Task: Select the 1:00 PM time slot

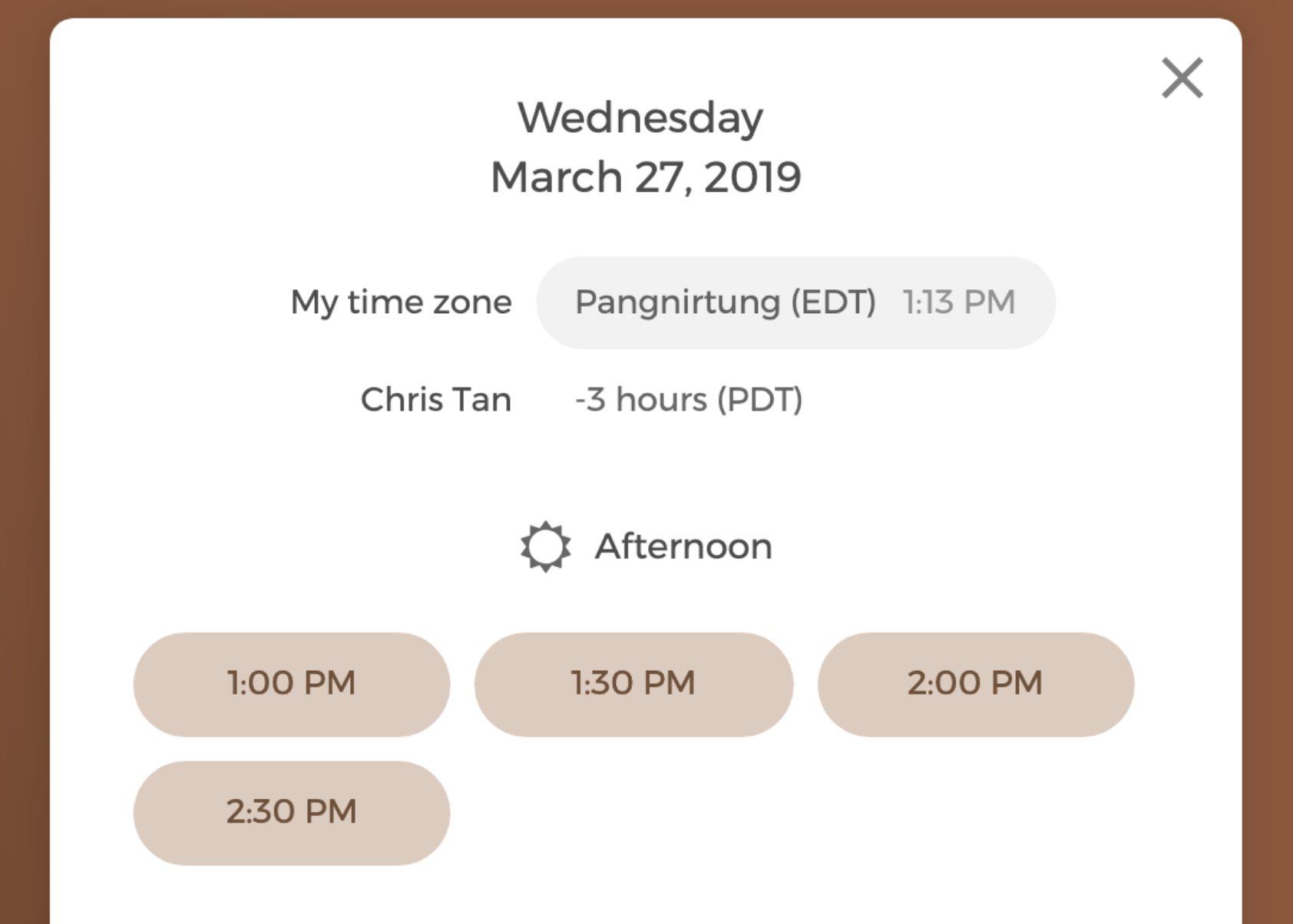Action: click(x=292, y=684)
